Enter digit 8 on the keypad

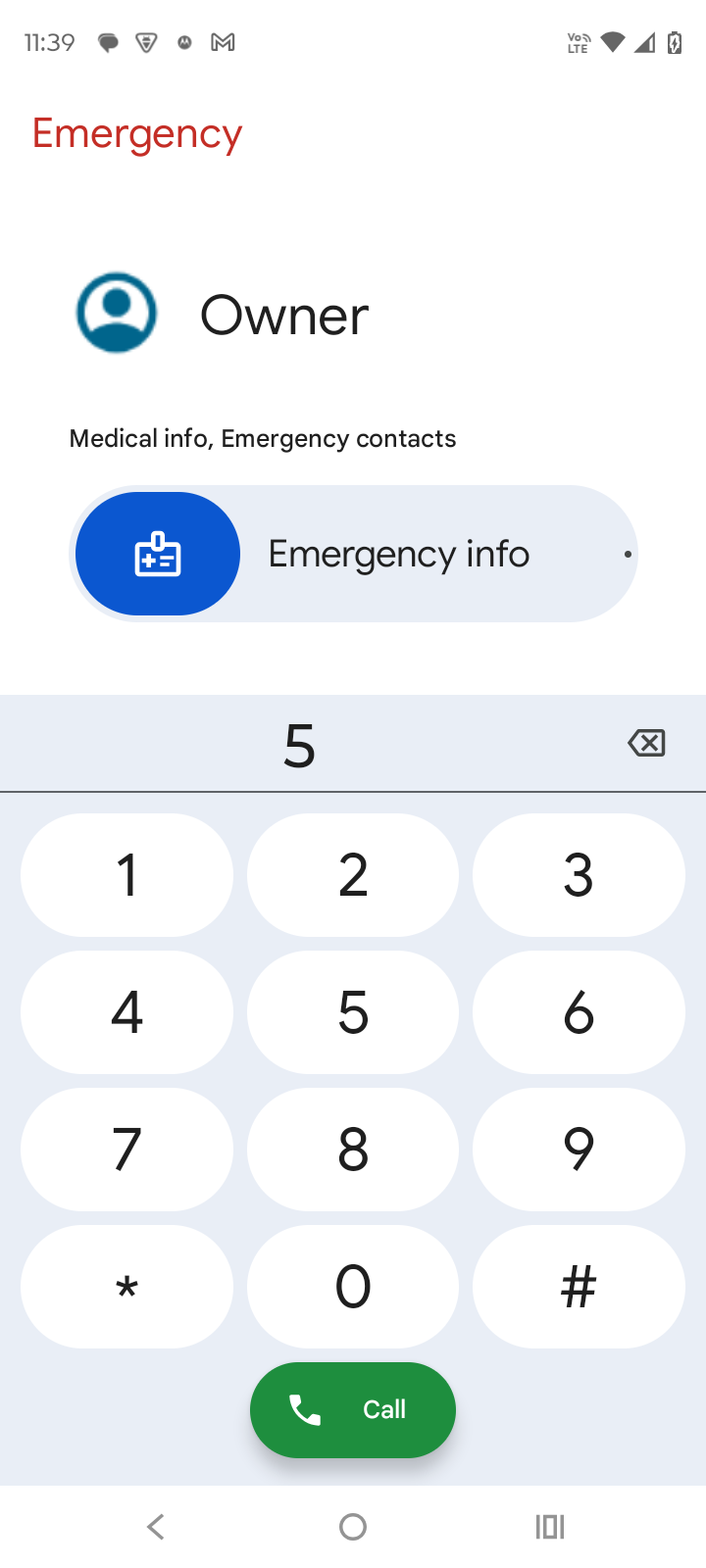[353, 1149]
